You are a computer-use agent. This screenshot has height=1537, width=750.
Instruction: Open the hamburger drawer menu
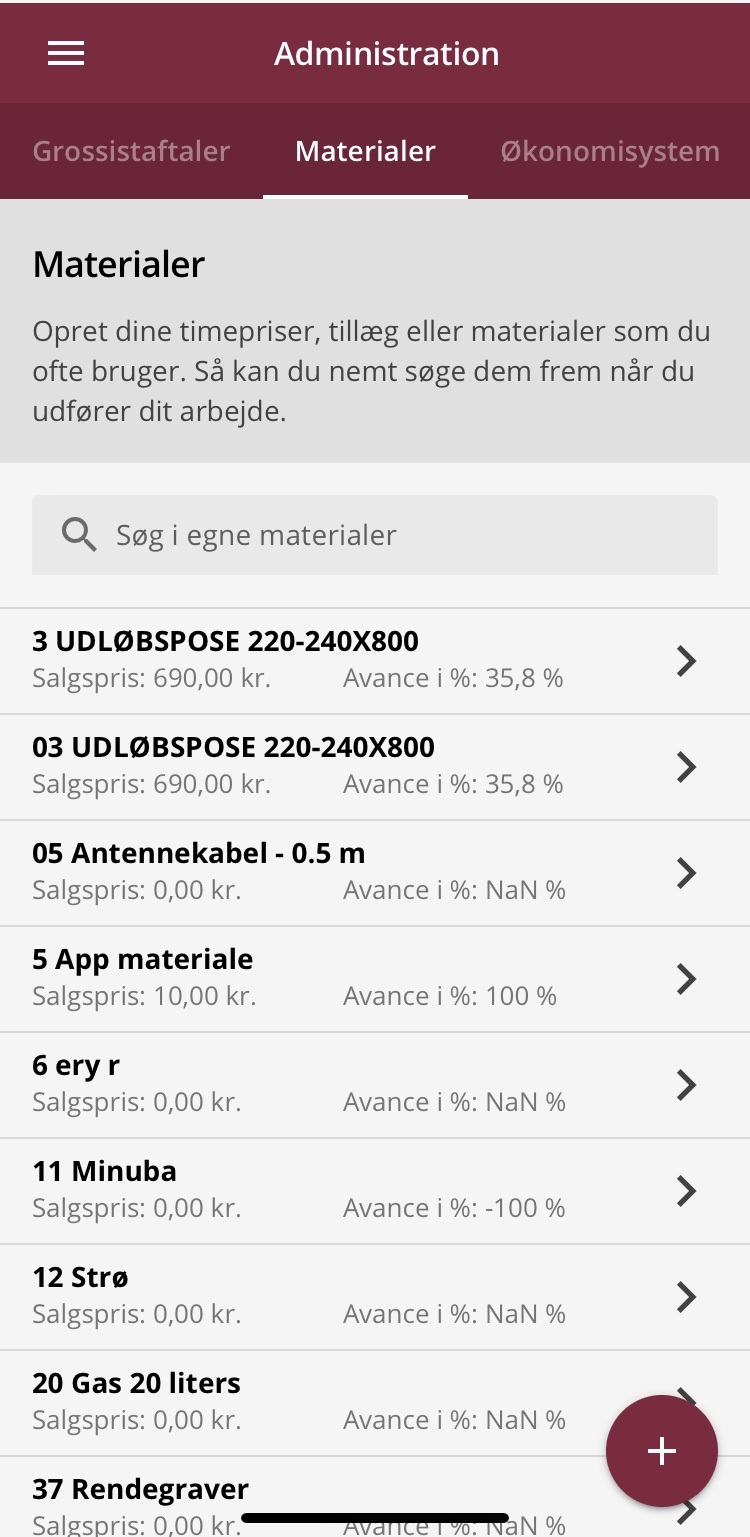click(x=66, y=54)
